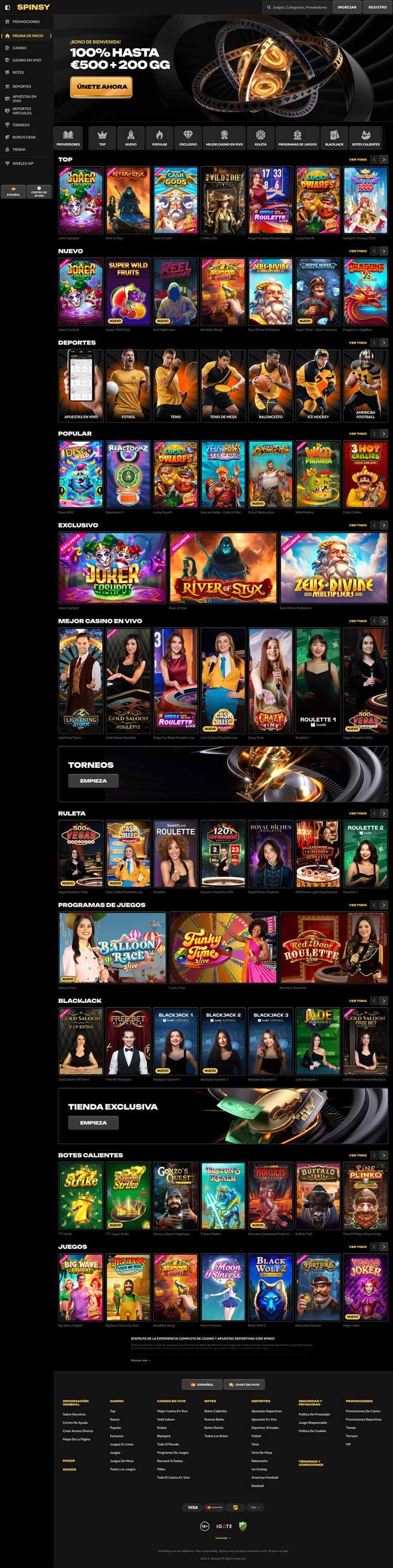Tap the ÚNETE AHORA banner button
393x1568 pixels.
click(x=102, y=86)
